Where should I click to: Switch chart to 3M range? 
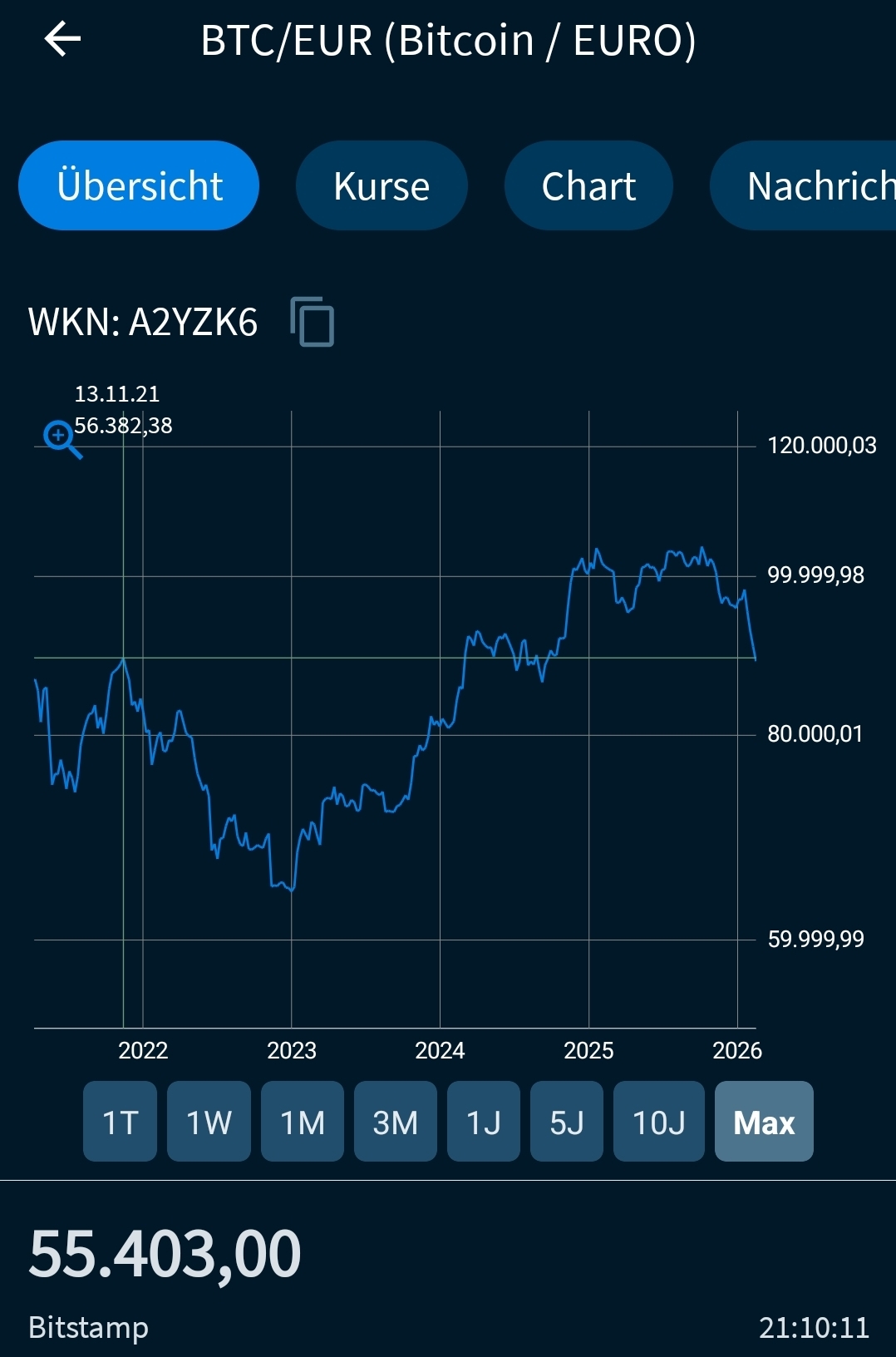(396, 1122)
